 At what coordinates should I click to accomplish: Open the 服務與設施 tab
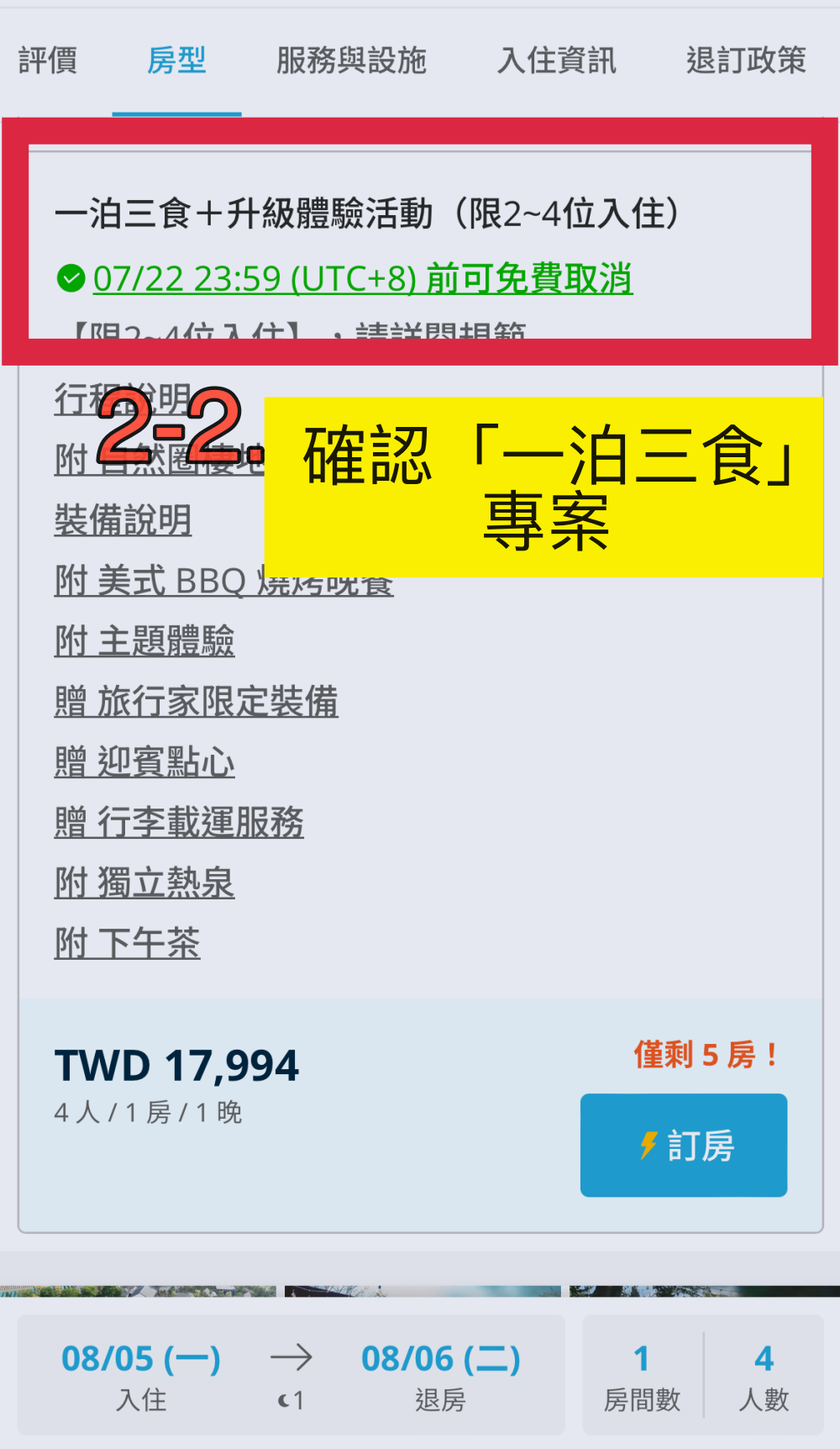[352, 61]
